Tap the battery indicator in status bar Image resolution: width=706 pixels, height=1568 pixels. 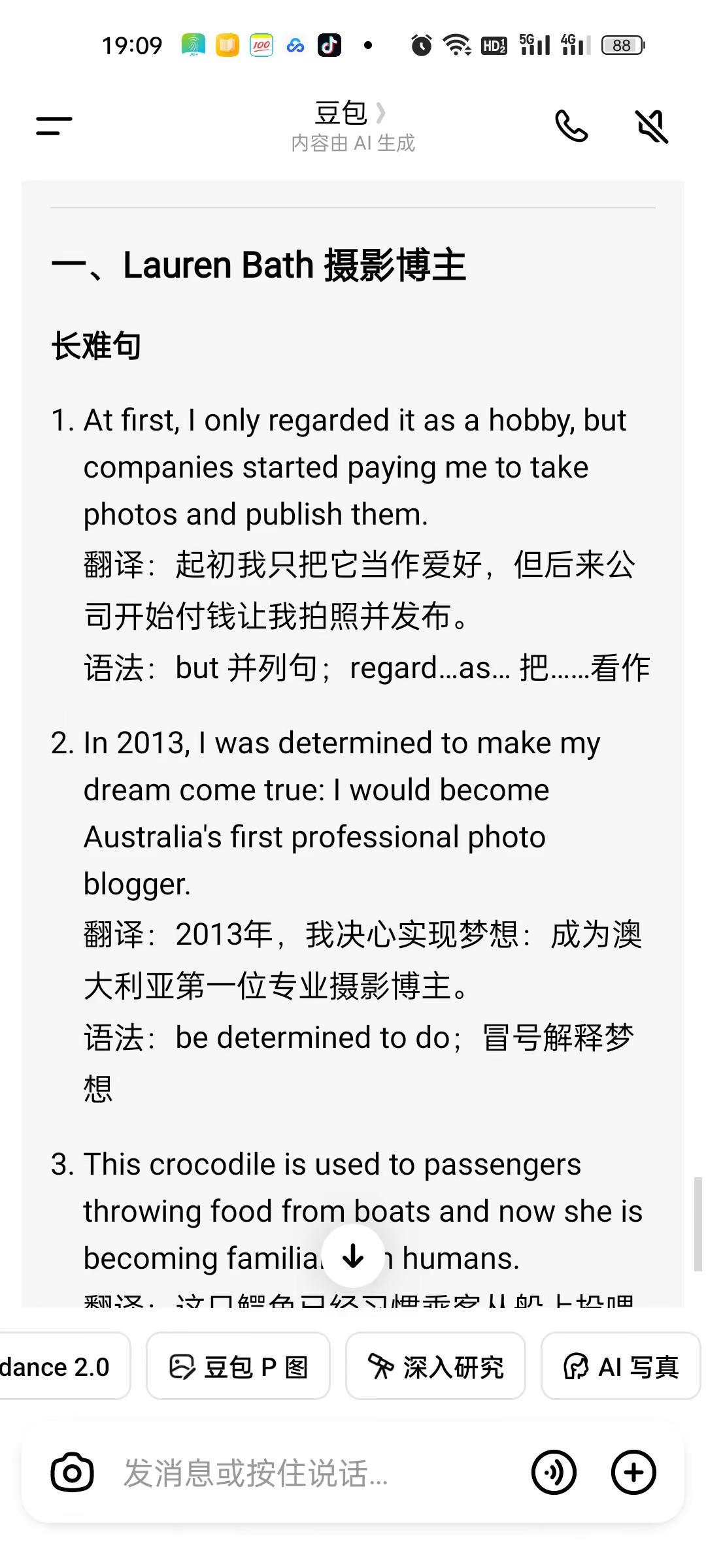click(x=621, y=44)
